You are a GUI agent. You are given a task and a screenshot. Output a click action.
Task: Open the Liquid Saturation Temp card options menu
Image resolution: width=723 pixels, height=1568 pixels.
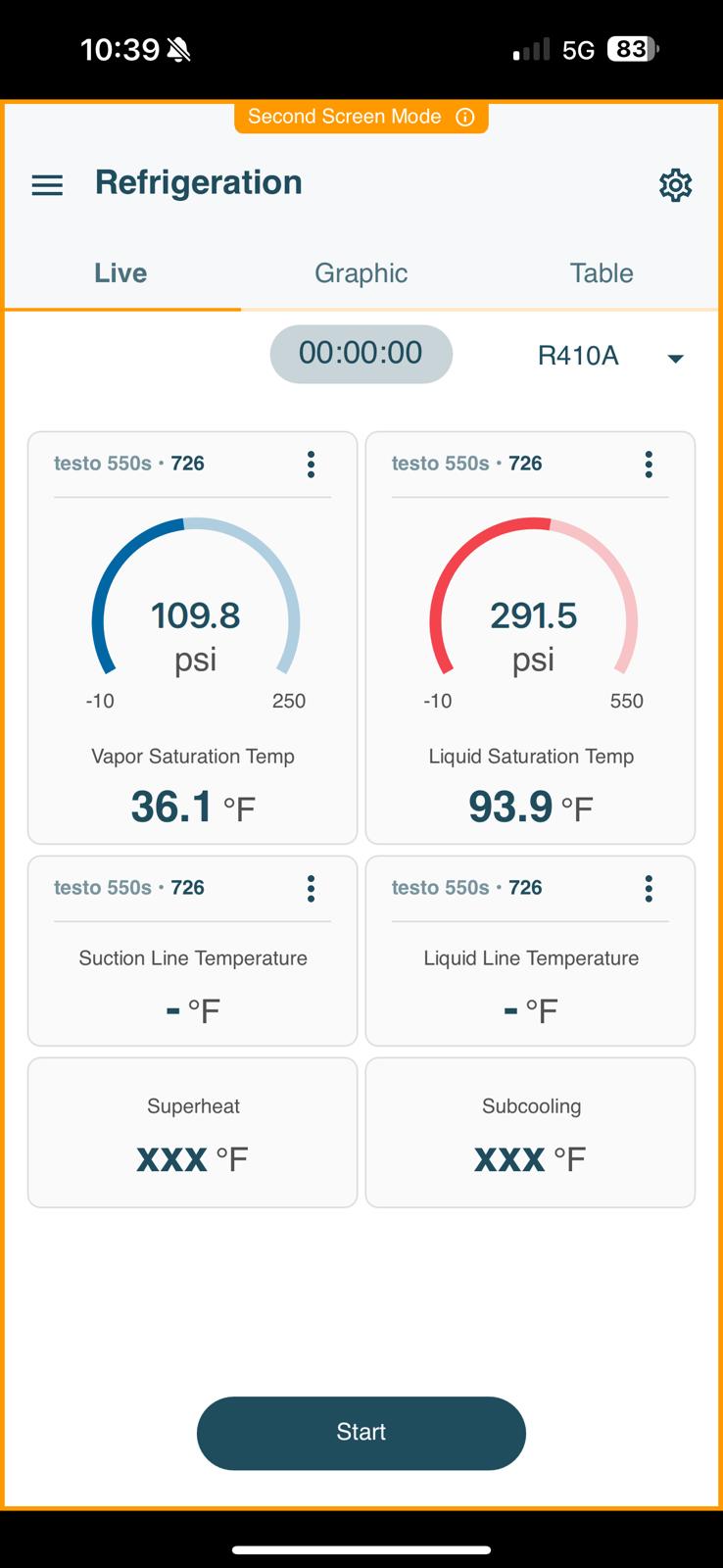point(649,465)
